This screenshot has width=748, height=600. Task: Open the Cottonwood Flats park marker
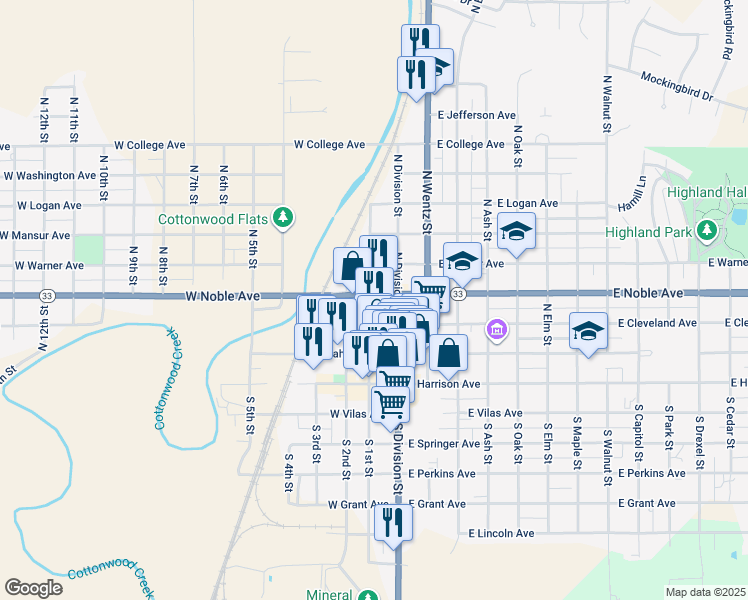coord(285,218)
